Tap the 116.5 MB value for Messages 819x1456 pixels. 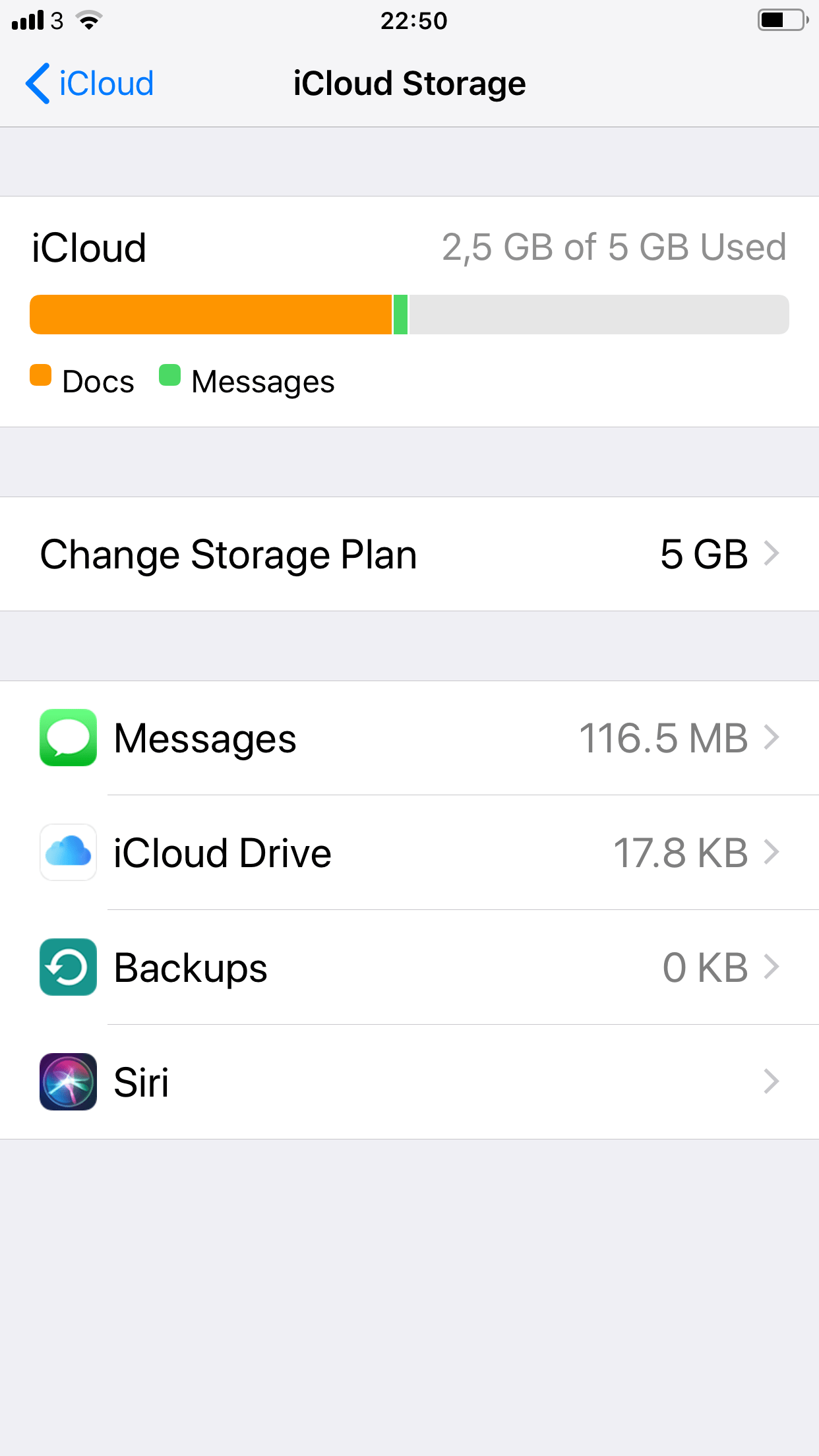663,738
